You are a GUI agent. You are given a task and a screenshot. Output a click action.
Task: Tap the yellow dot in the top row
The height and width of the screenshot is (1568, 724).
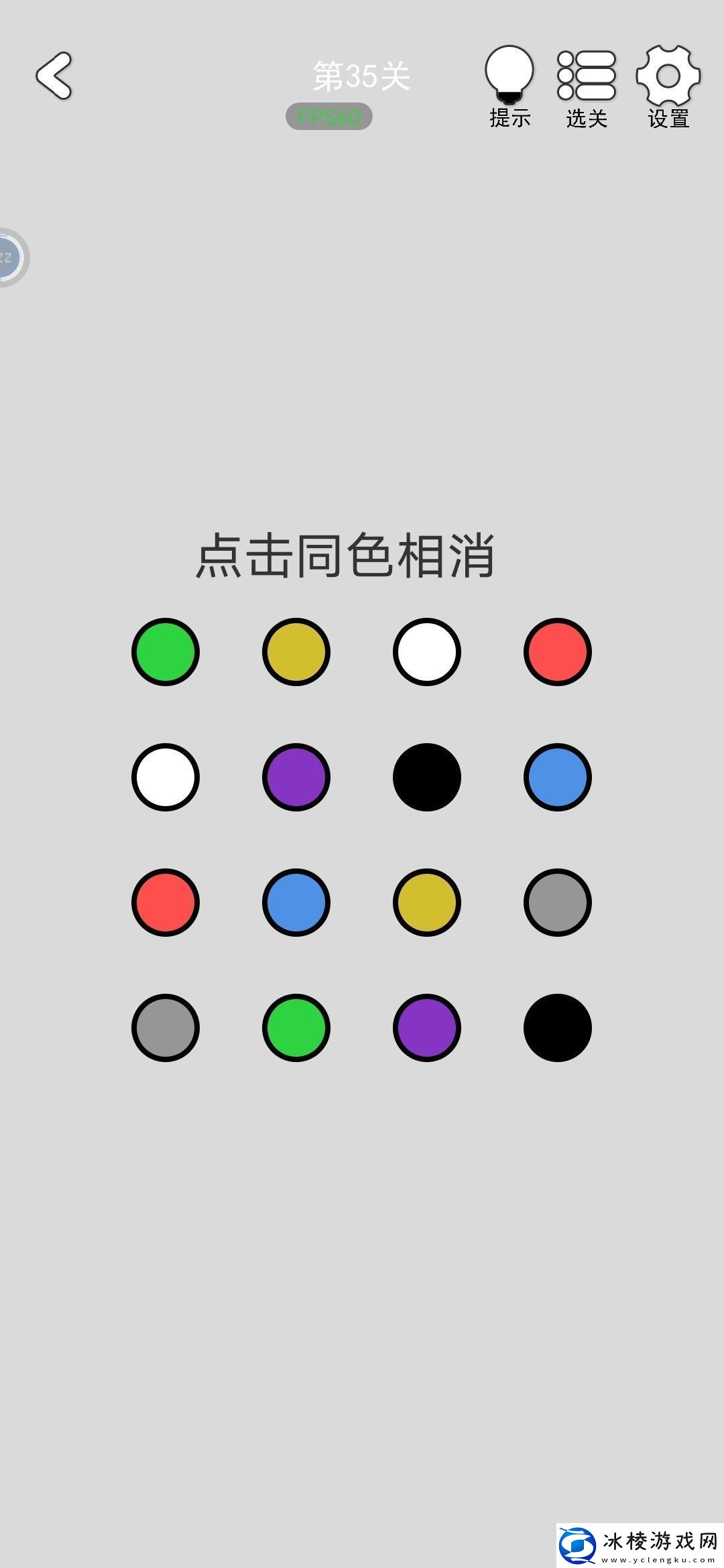tap(296, 650)
